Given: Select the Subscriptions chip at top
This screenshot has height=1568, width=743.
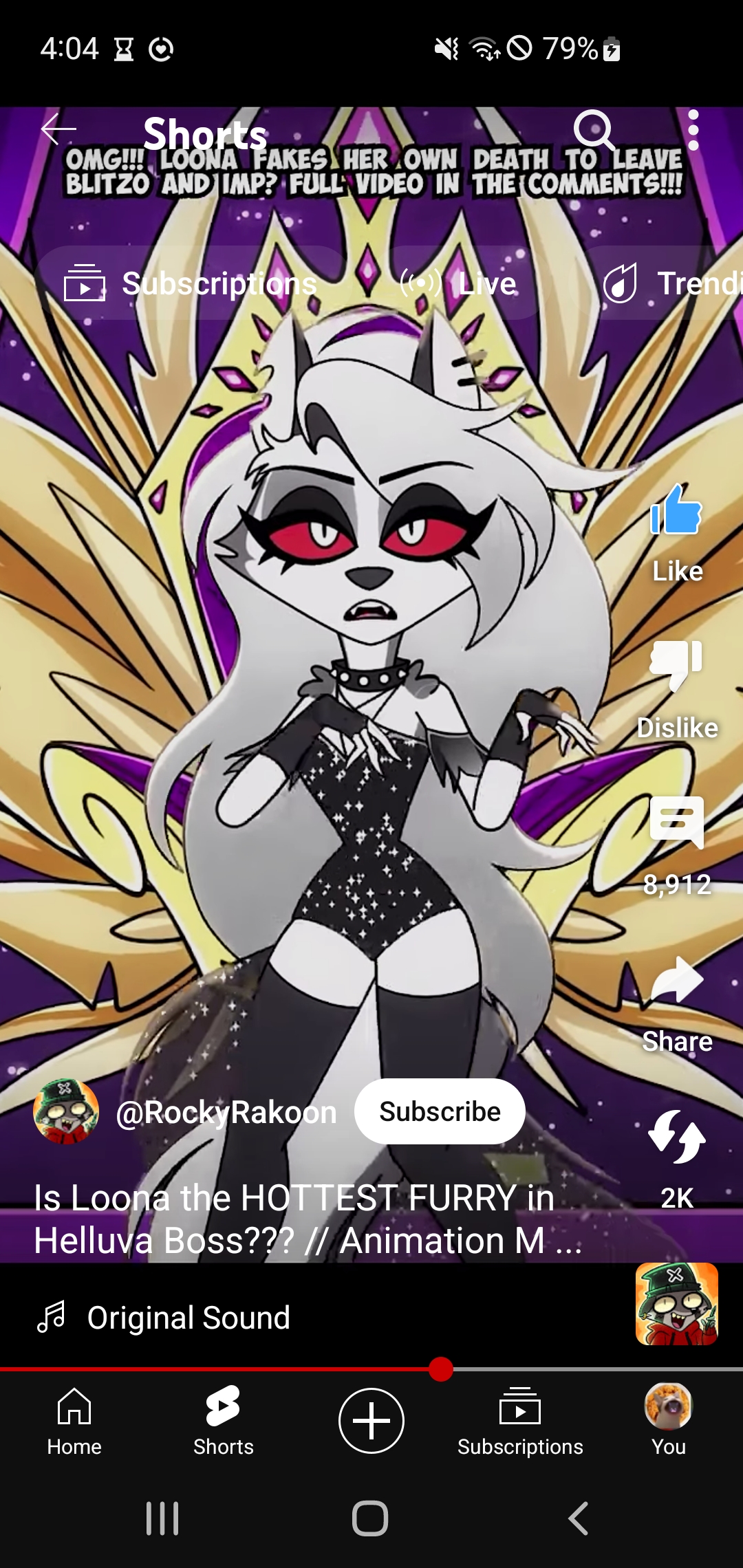Looking at the screenshot, I should [x=191, y=283].
